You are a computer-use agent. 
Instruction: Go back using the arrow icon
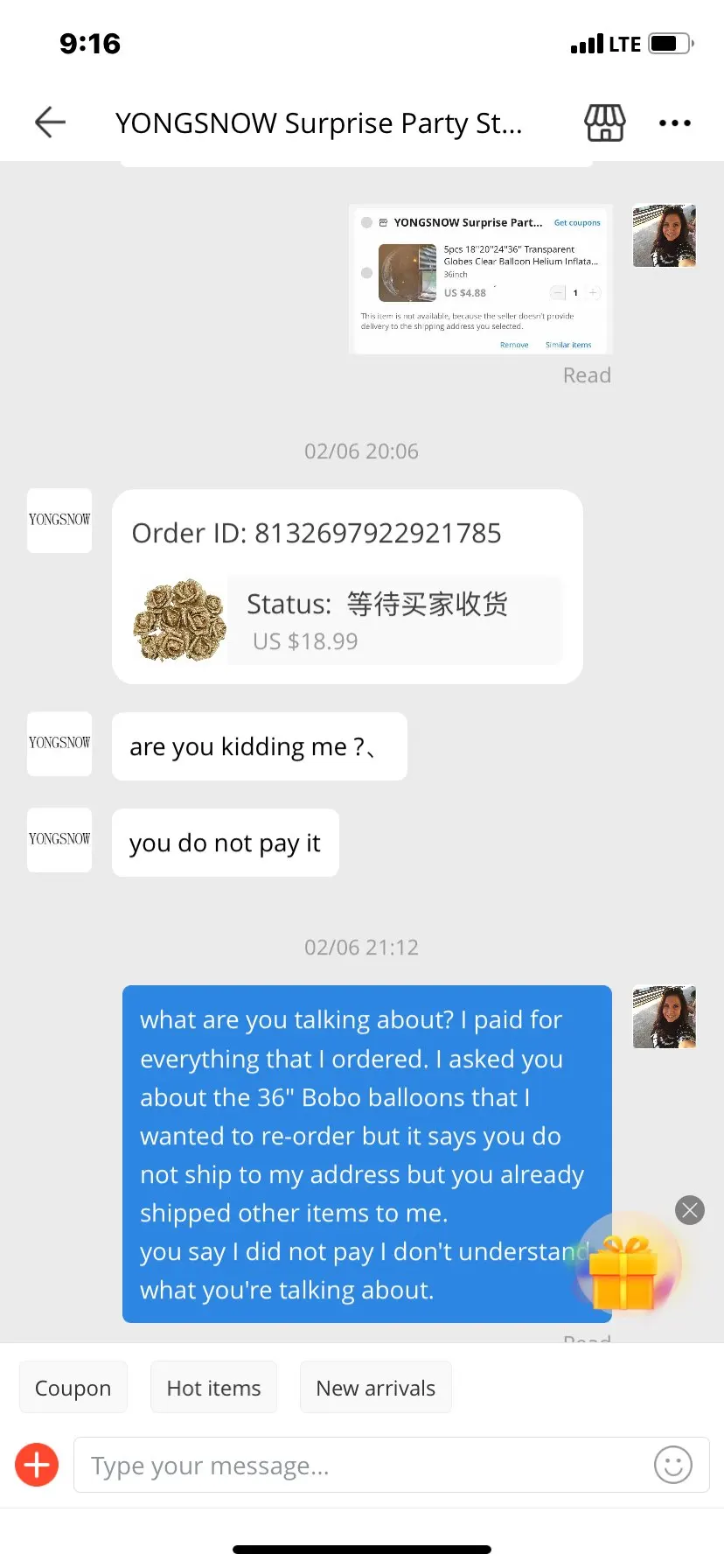tap(50, 122)
